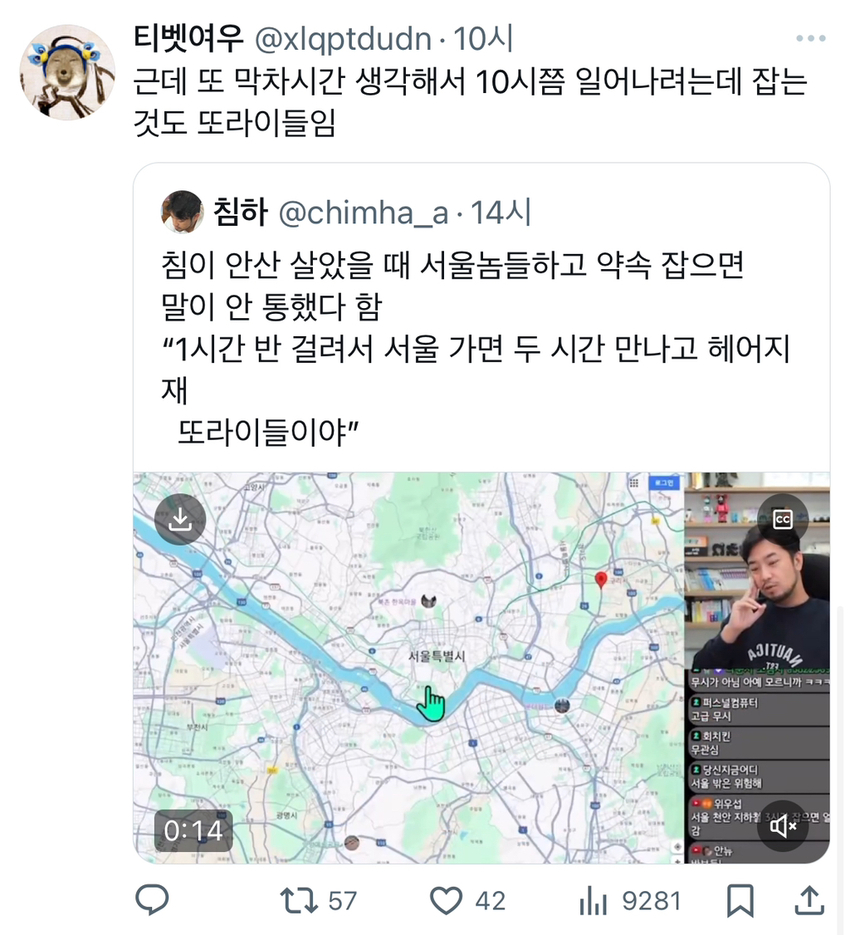View analytics showing 9281 views
This screenshot has width=850, height=935.
click(595, 901)
